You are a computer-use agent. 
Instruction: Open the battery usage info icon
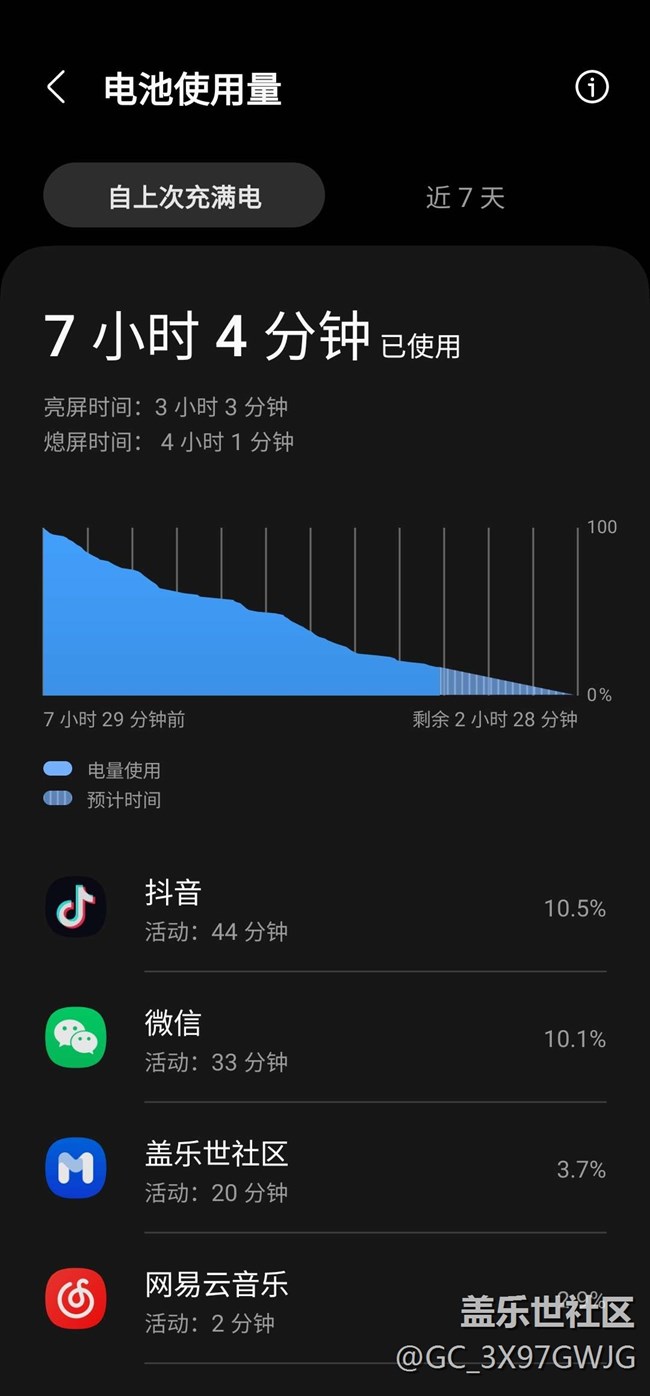[591, 88]
